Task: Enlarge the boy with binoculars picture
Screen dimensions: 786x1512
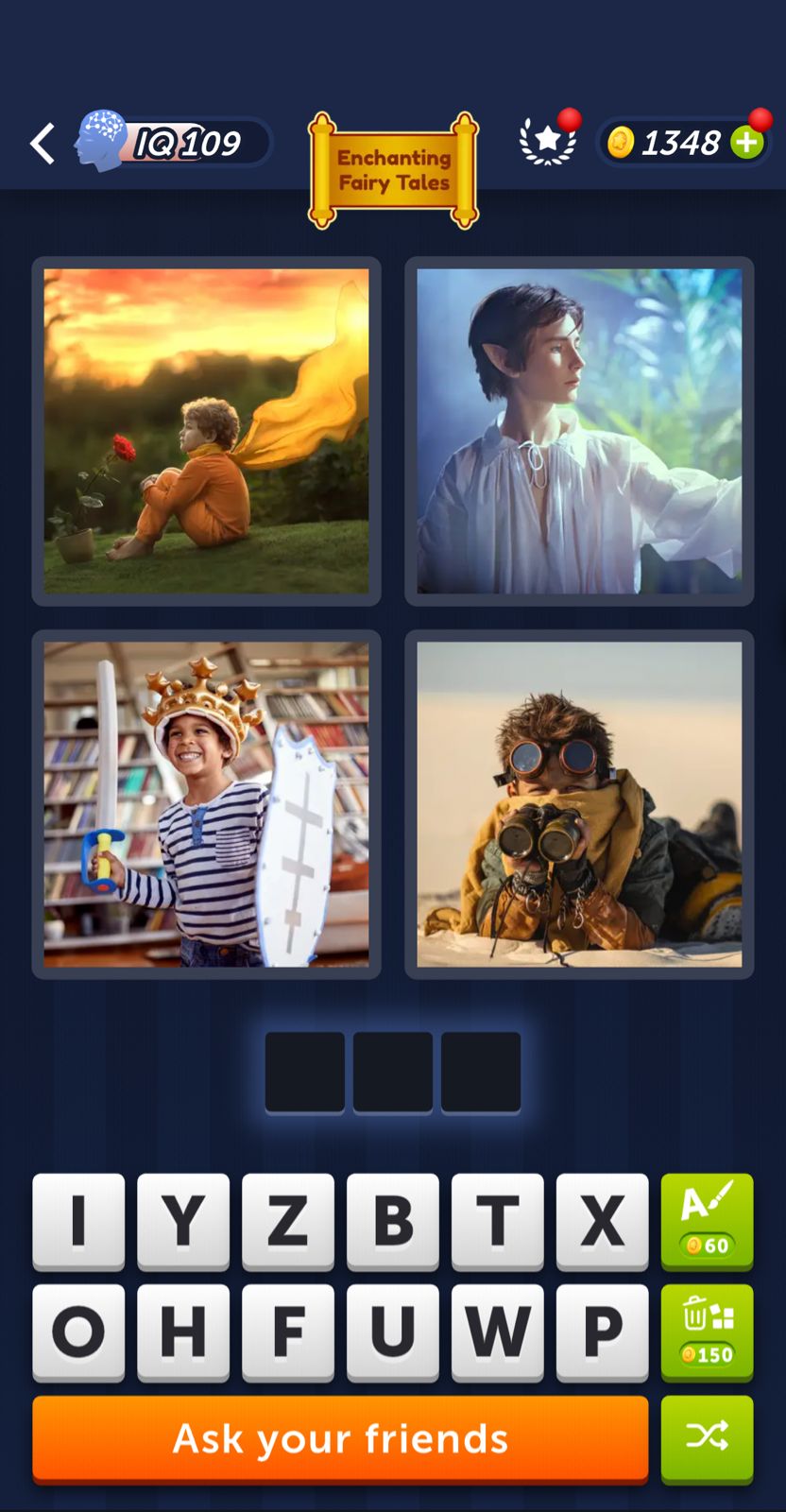Action: (x=579, y=804)
